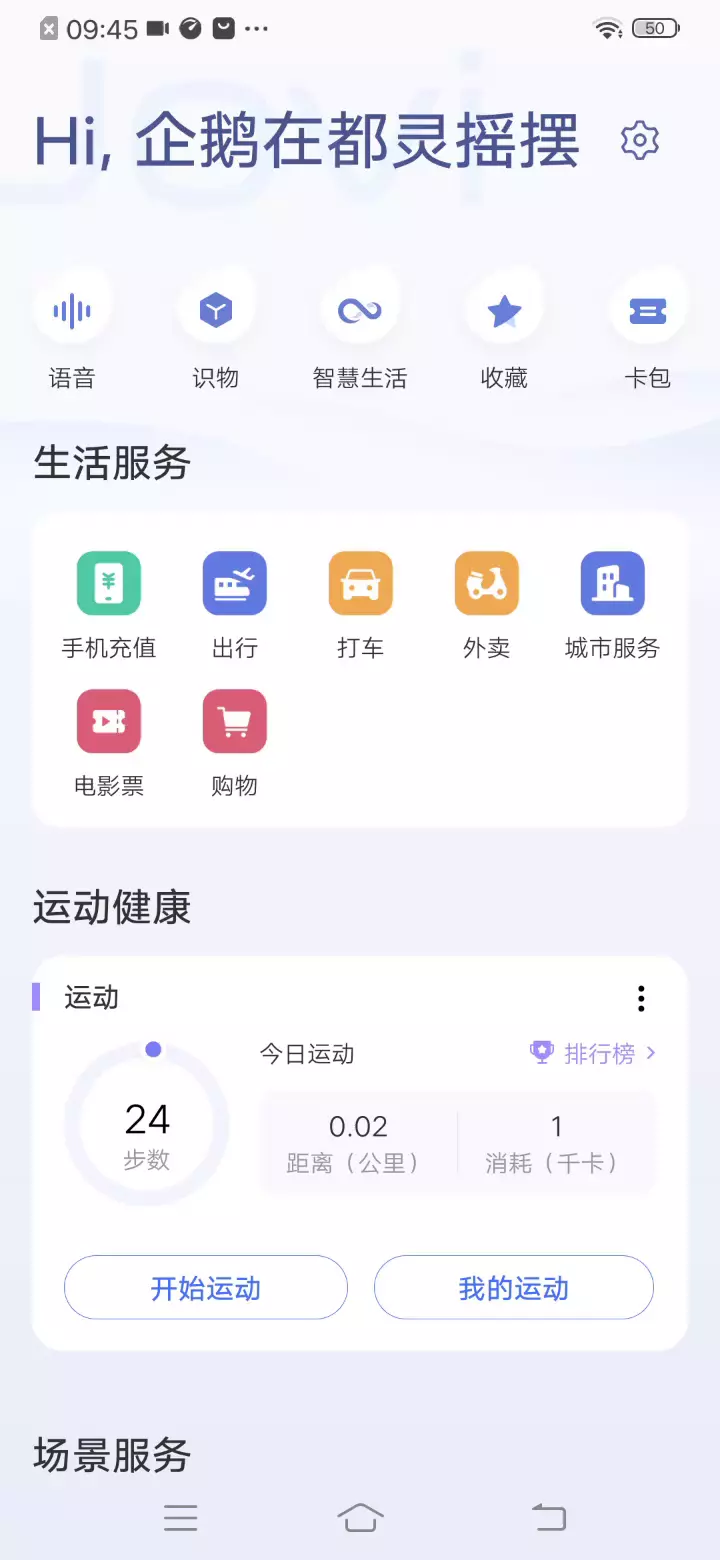
Task: Tap the 开始运动 button
Action: (206, 1287)
